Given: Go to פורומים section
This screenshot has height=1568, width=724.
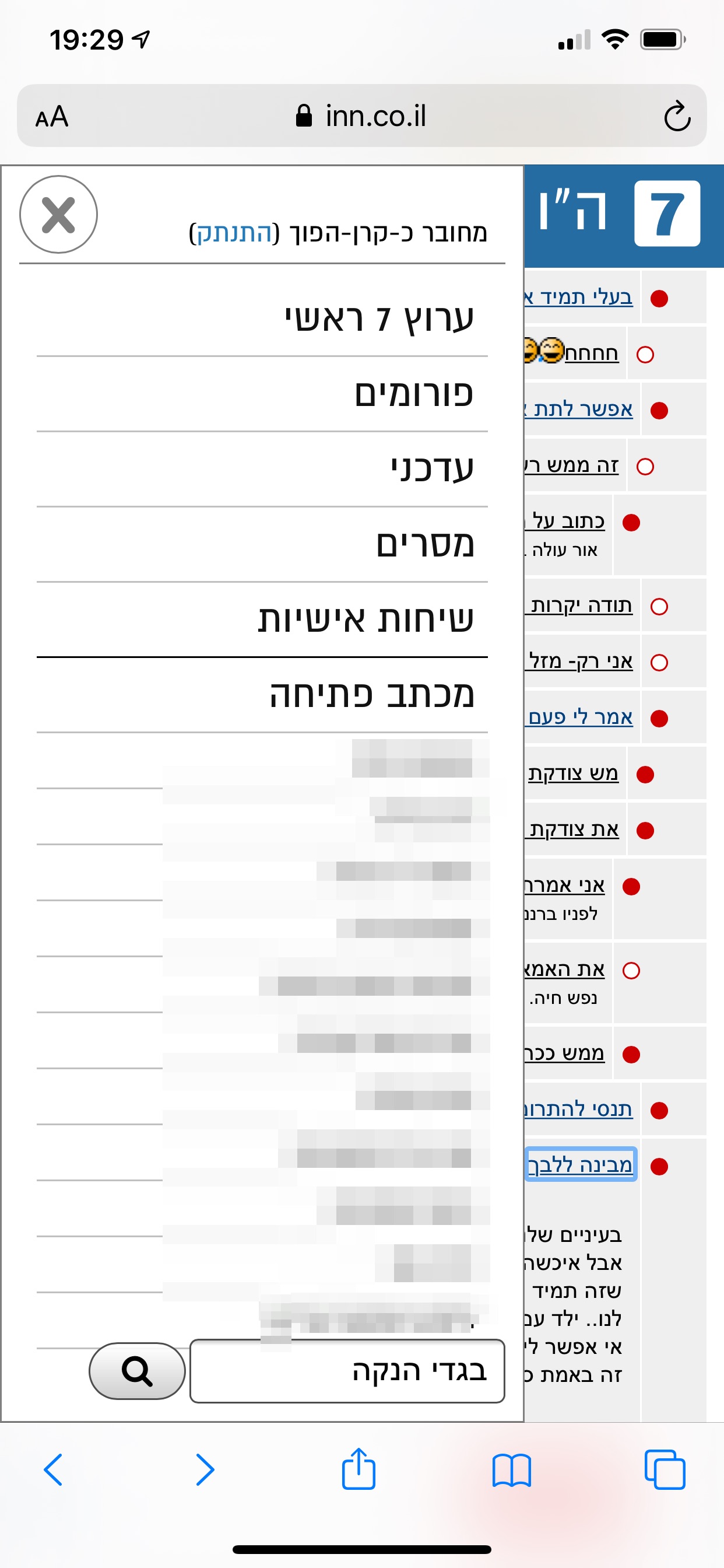Looking at the screenshot, I should pos(413,394).
